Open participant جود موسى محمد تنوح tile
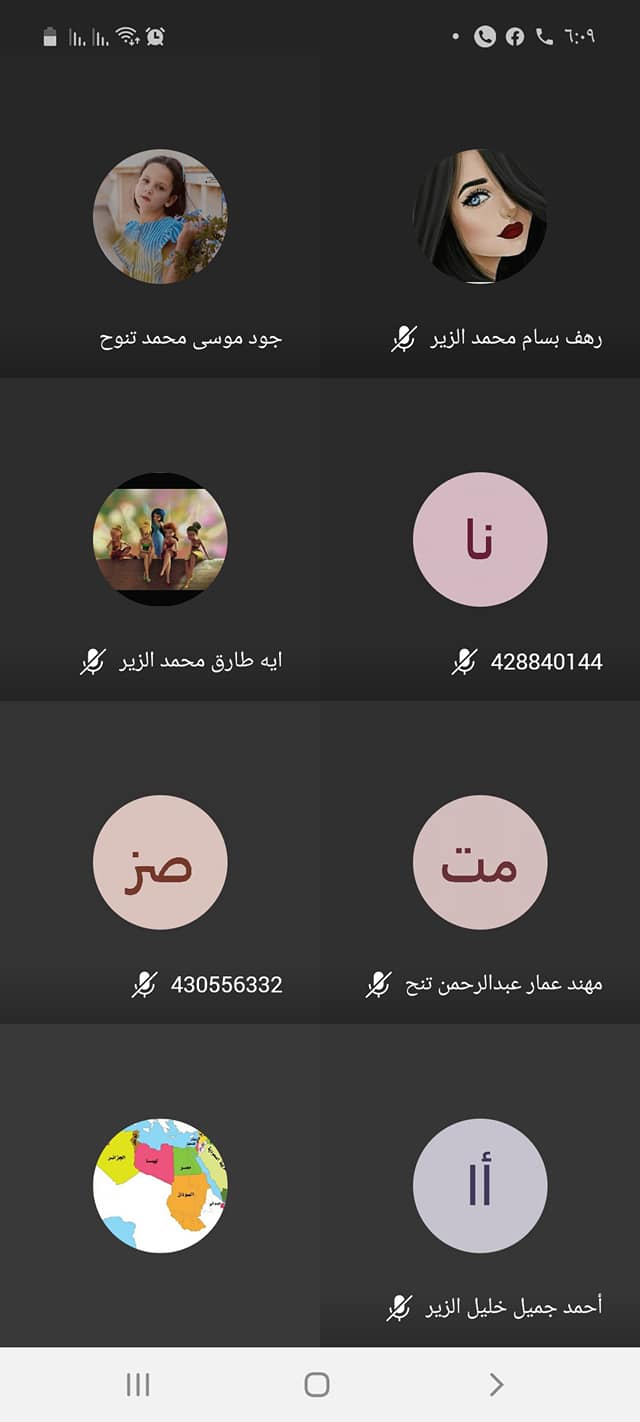 pyautogui.click(x=160, y=216)
